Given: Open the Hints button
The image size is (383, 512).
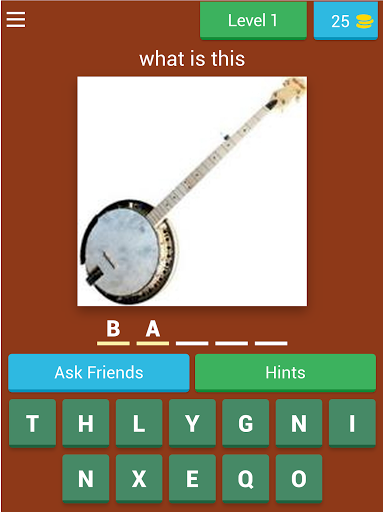Looking at the screenshot, I should coord(285,373).
